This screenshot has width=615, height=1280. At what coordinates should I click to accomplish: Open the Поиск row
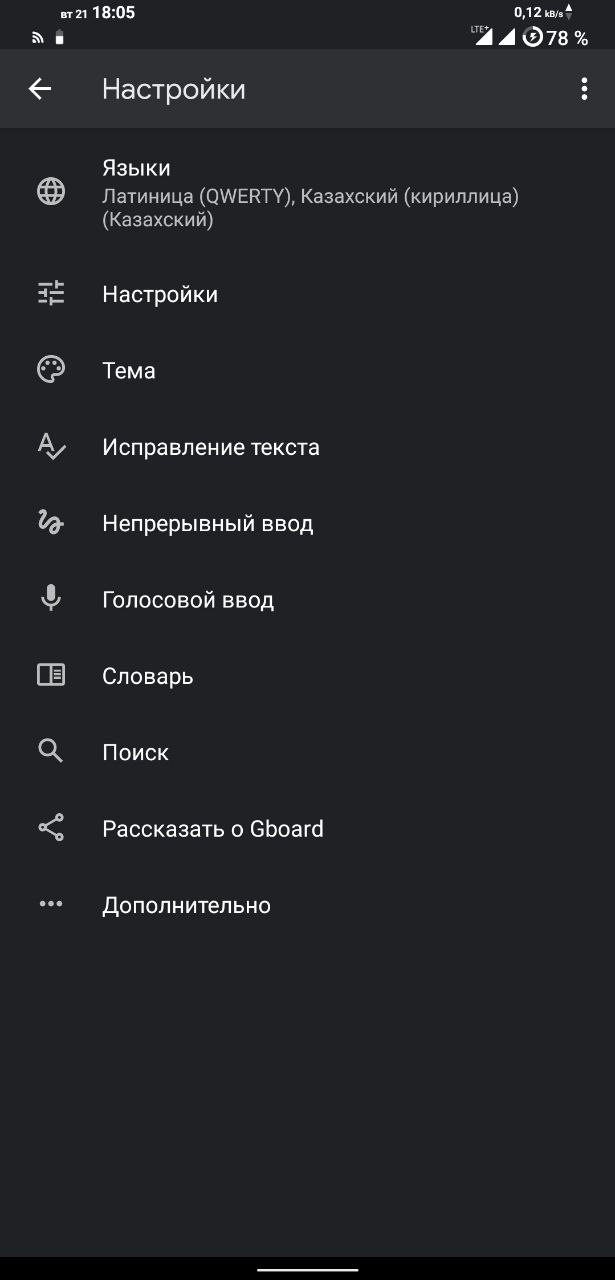tap(307, 752)
